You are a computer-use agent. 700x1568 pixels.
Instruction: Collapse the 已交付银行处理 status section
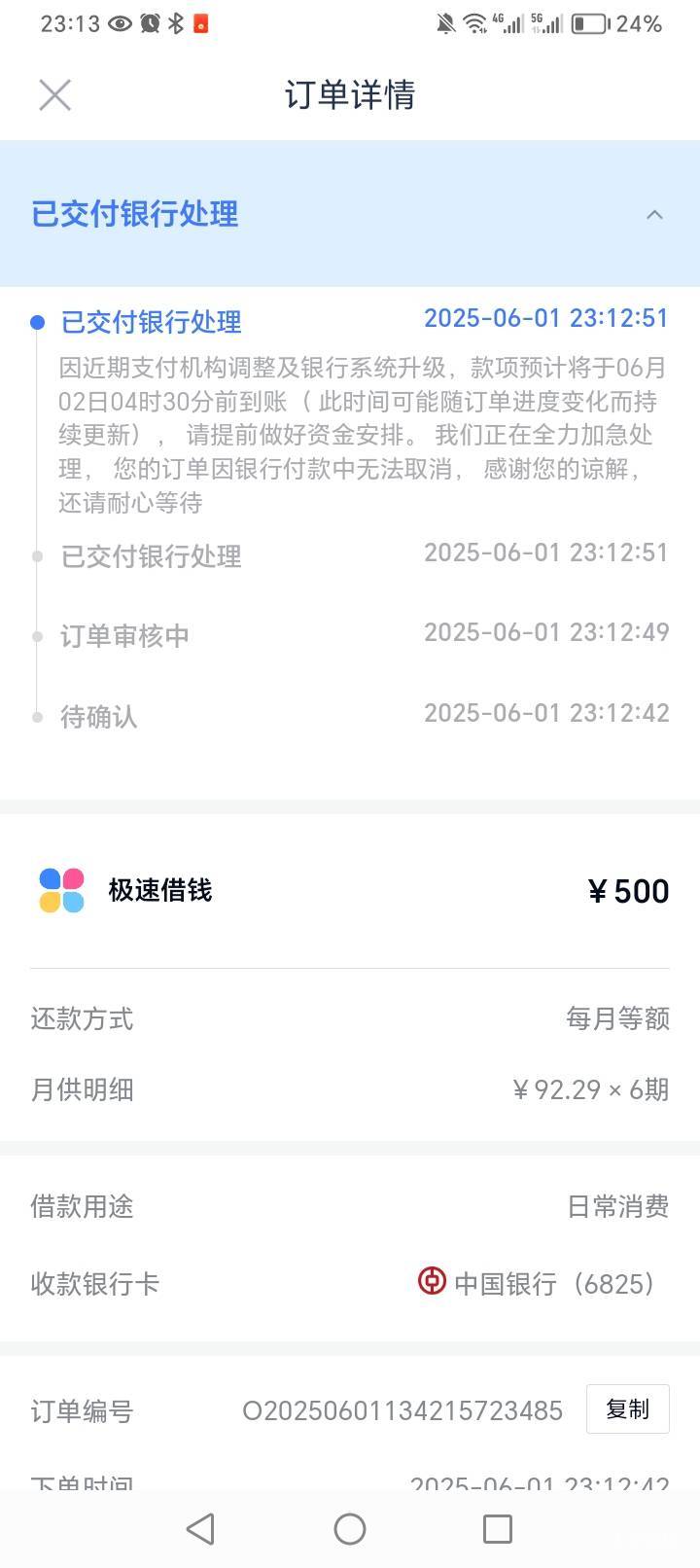654,214
